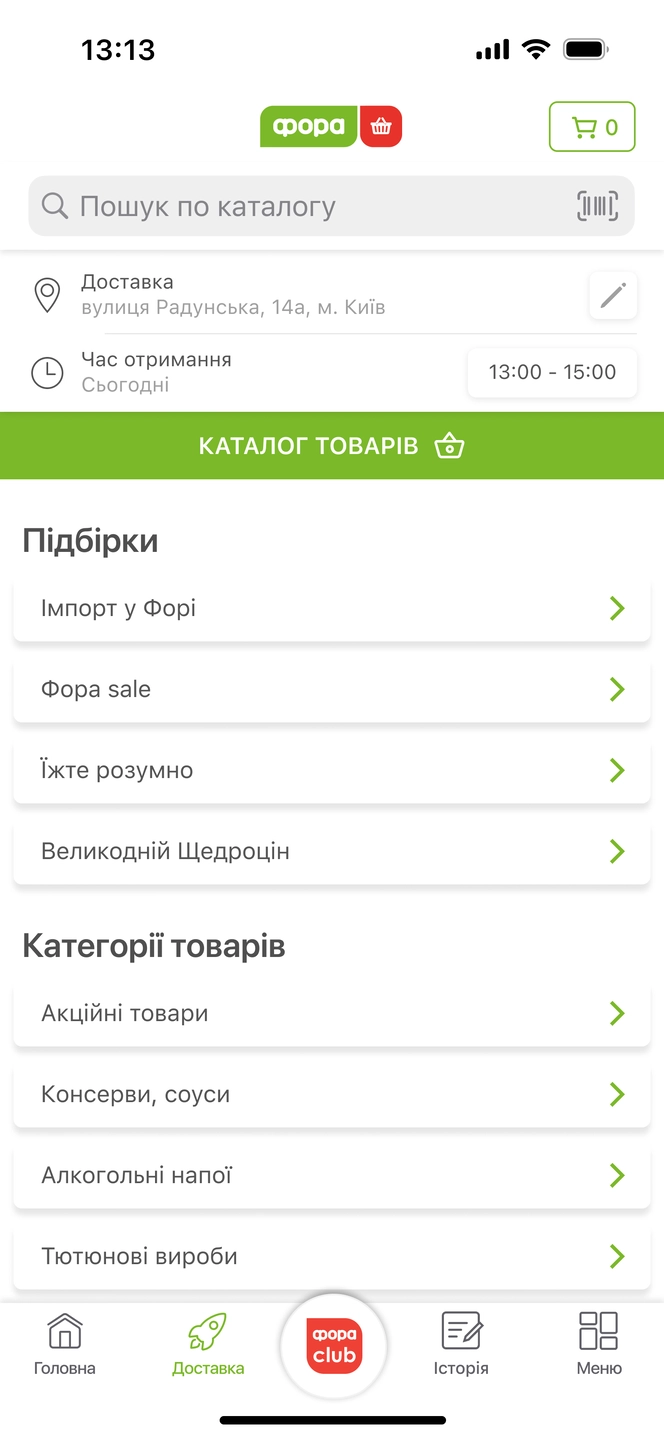Open the shopping cart button
This screenshot has width=664, height=1438.
point(592,127)
